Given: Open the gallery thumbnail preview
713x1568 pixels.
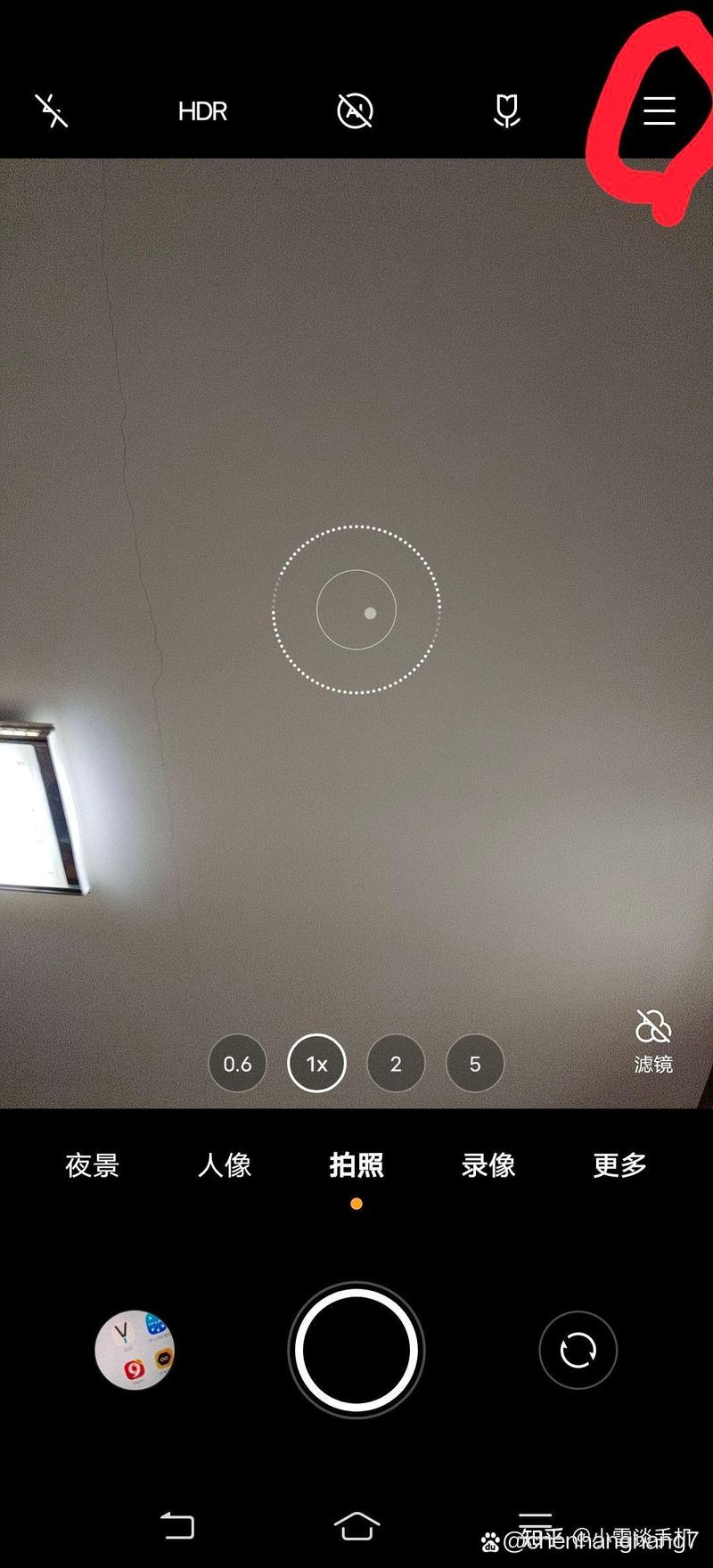Looking at the screenshot, I should (x=134, y=1350).
